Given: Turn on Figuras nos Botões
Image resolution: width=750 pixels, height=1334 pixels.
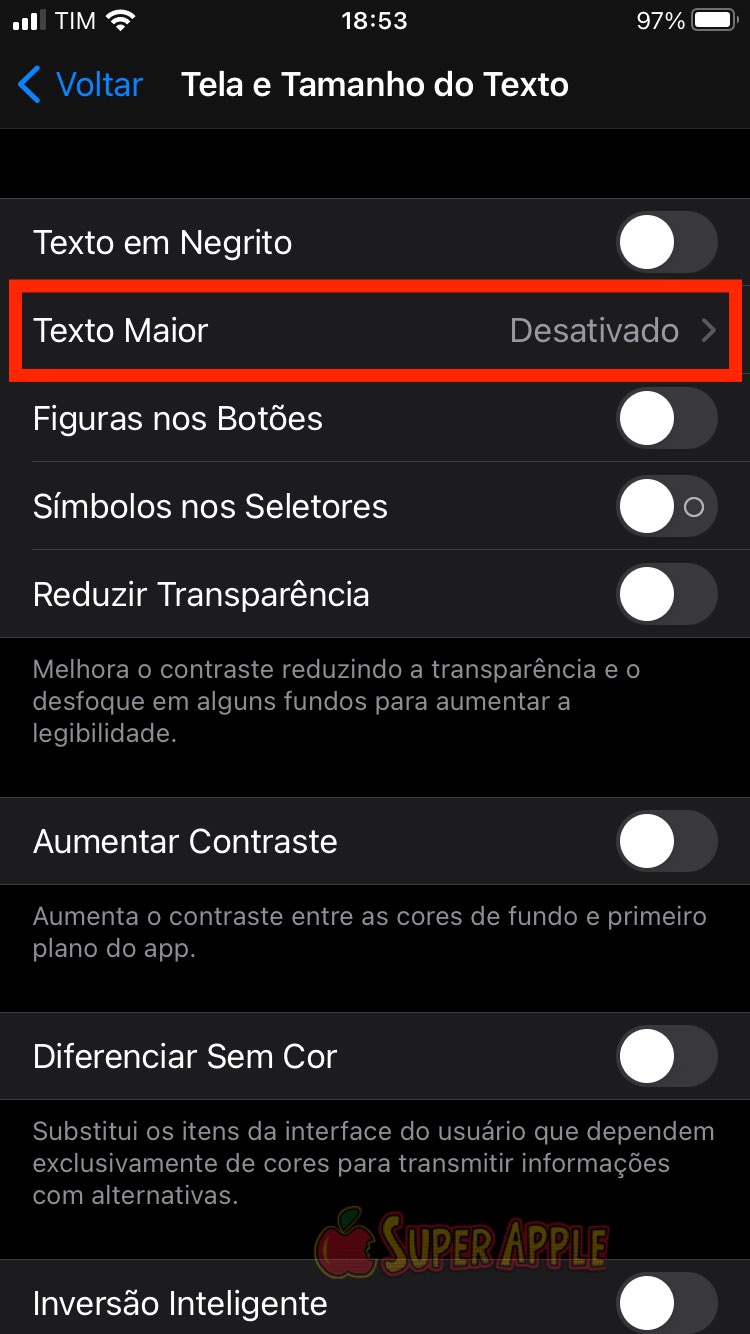Looking at the screenshot, I should click(x=667, y=418).
